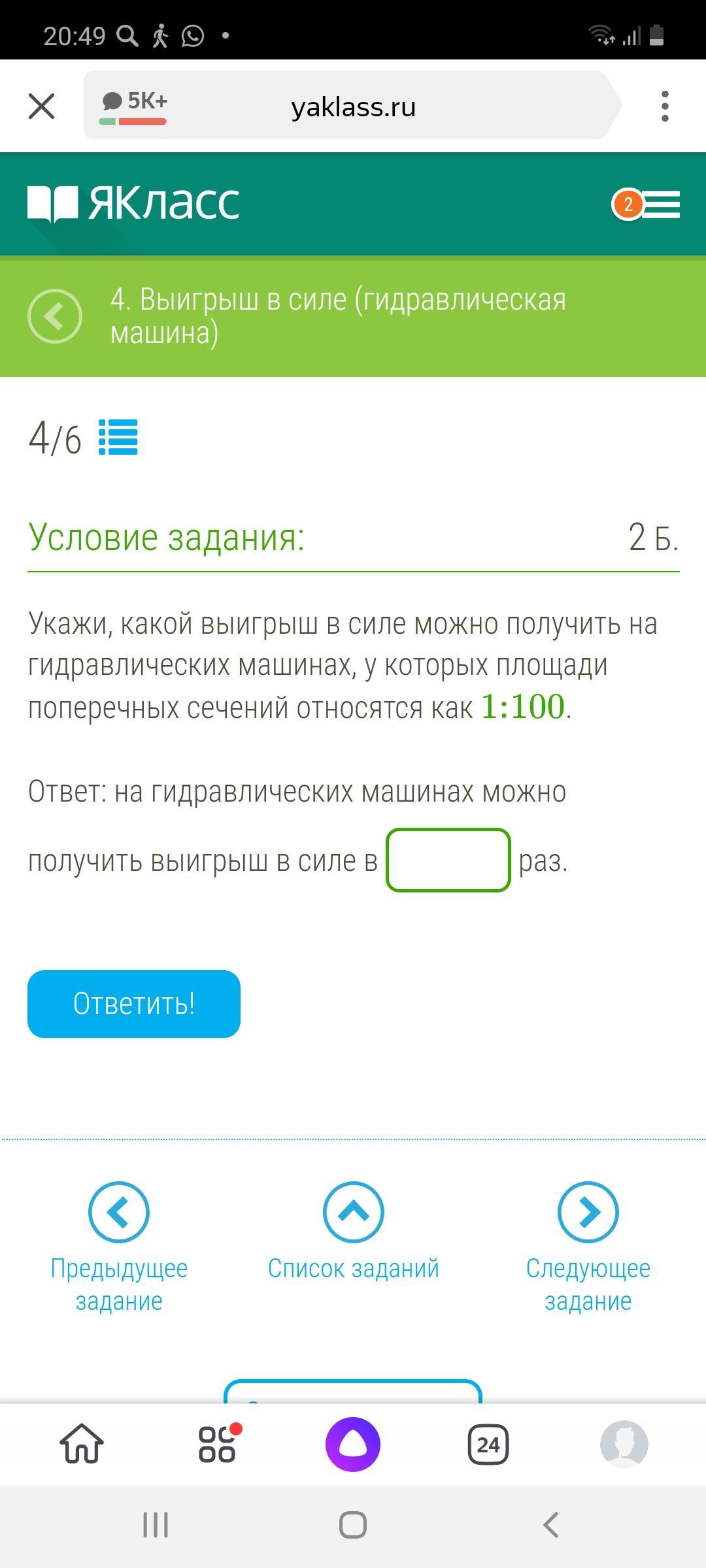Go back from the topic header
Screen dimensions: 706x1568
coord(55,316)
